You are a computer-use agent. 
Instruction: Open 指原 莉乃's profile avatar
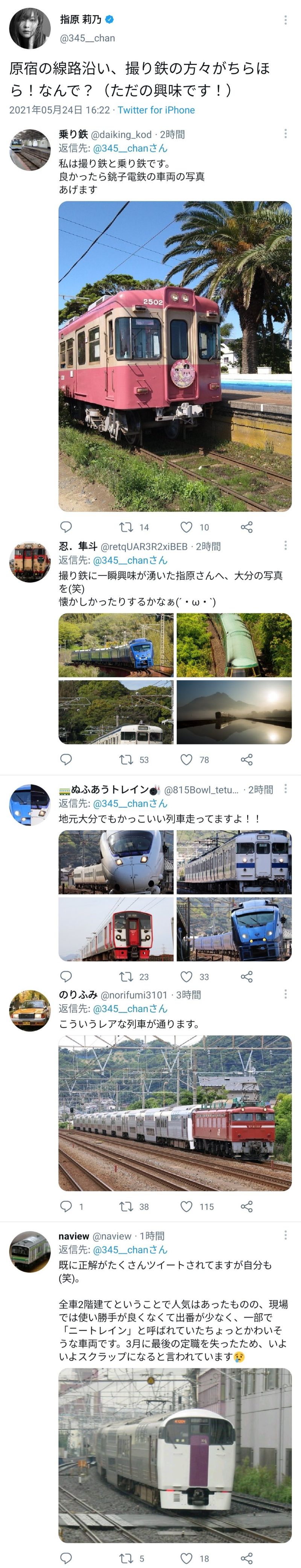coord(30,29)
